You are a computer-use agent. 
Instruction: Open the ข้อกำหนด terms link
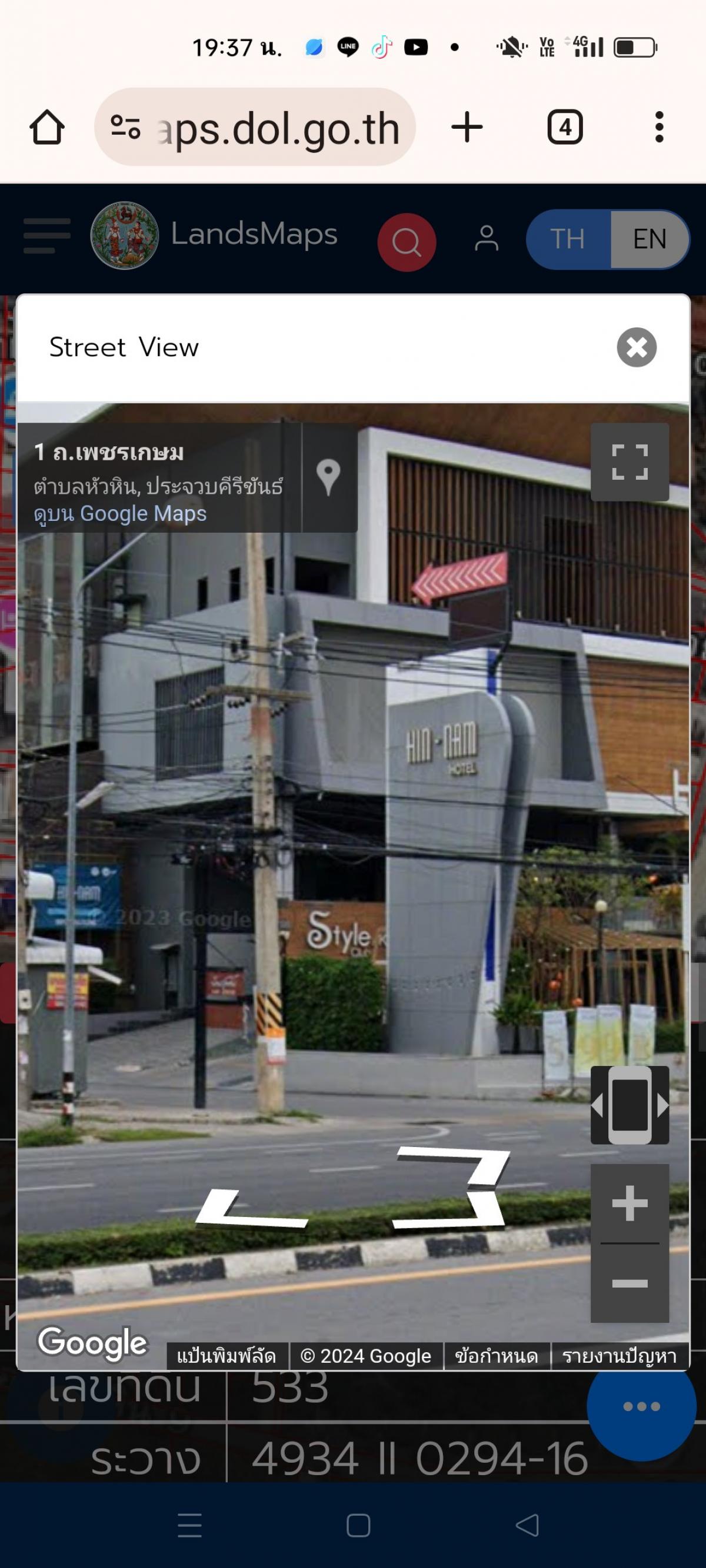point(497,1356)
